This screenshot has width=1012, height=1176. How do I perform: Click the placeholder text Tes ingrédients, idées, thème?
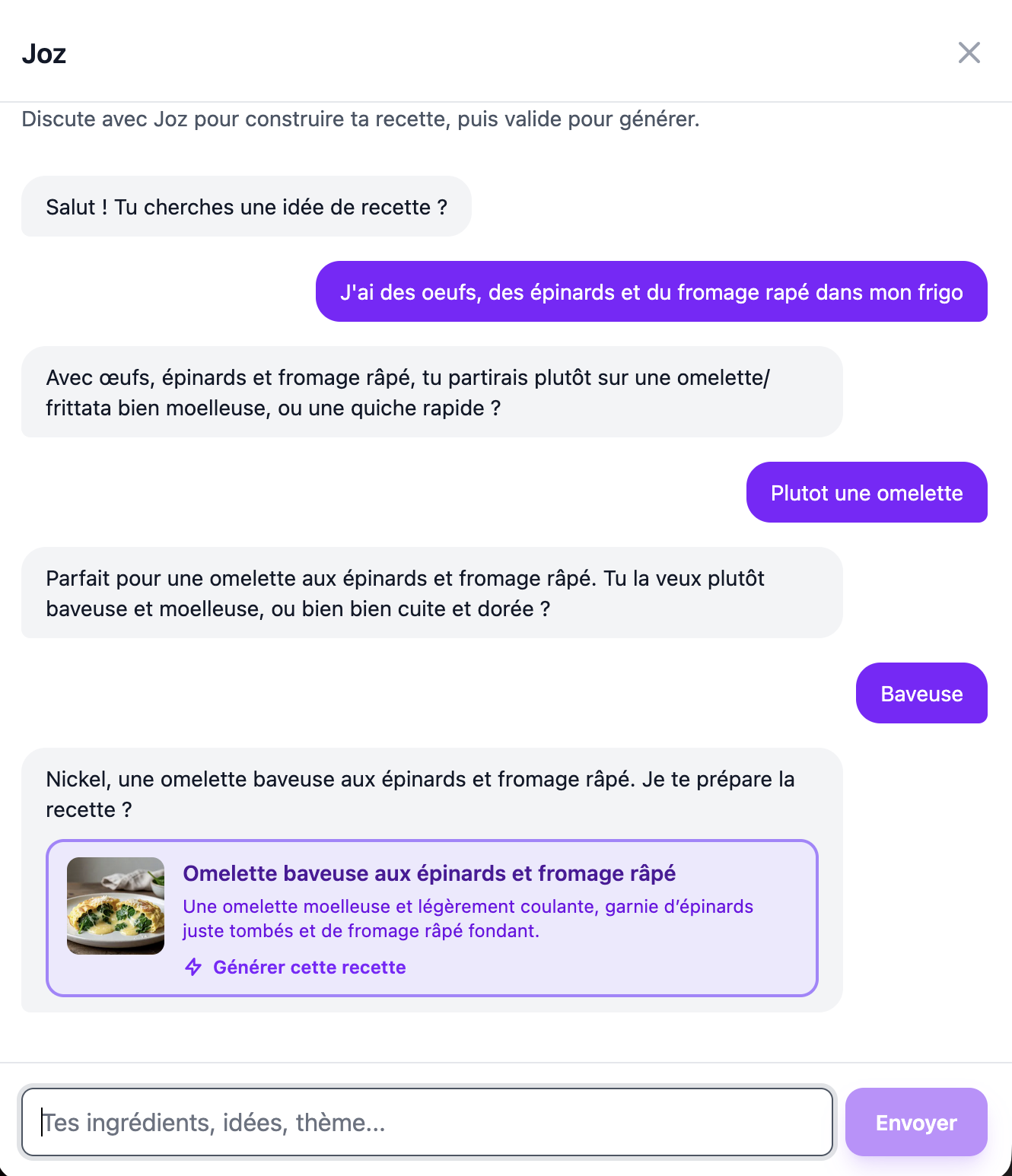[214, 1121]
